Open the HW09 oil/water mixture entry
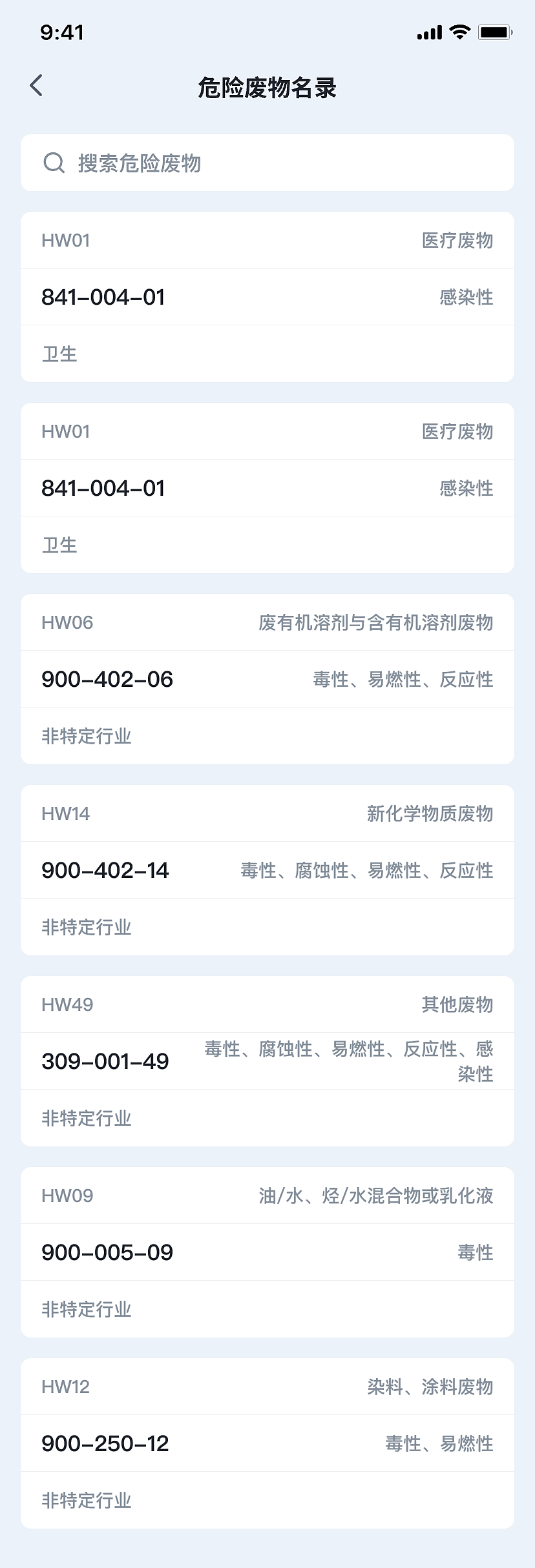Image resolution: width=535 pixels, height=1568 pixels. [x=267, y=1252]
